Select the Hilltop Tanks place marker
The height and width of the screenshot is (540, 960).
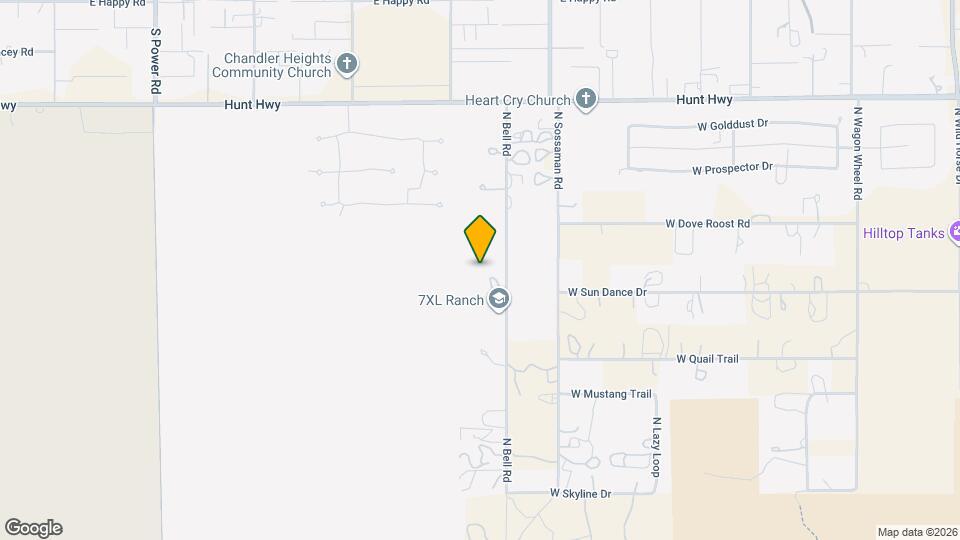pos(955,233)
